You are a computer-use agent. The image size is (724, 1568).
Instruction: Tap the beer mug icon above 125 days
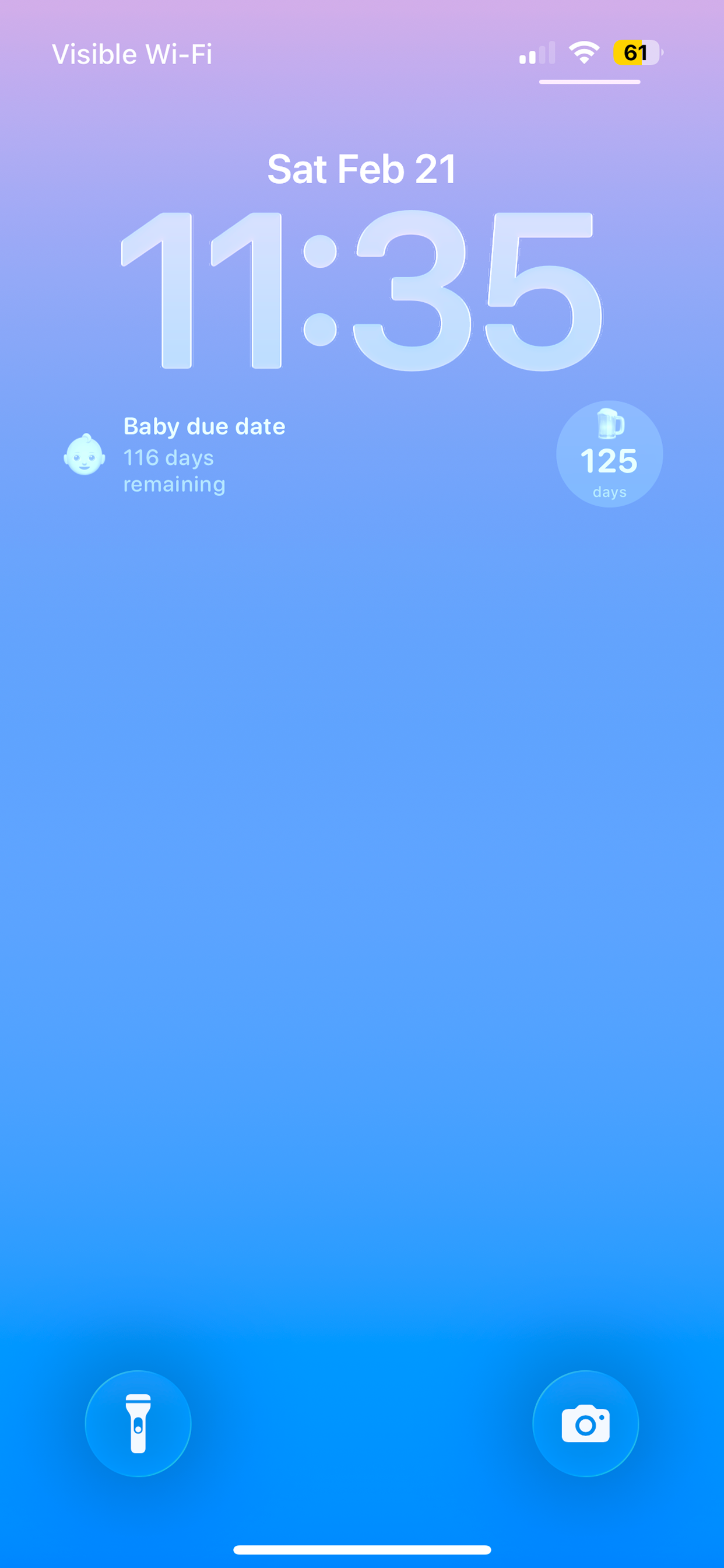(x=610, y=426)
